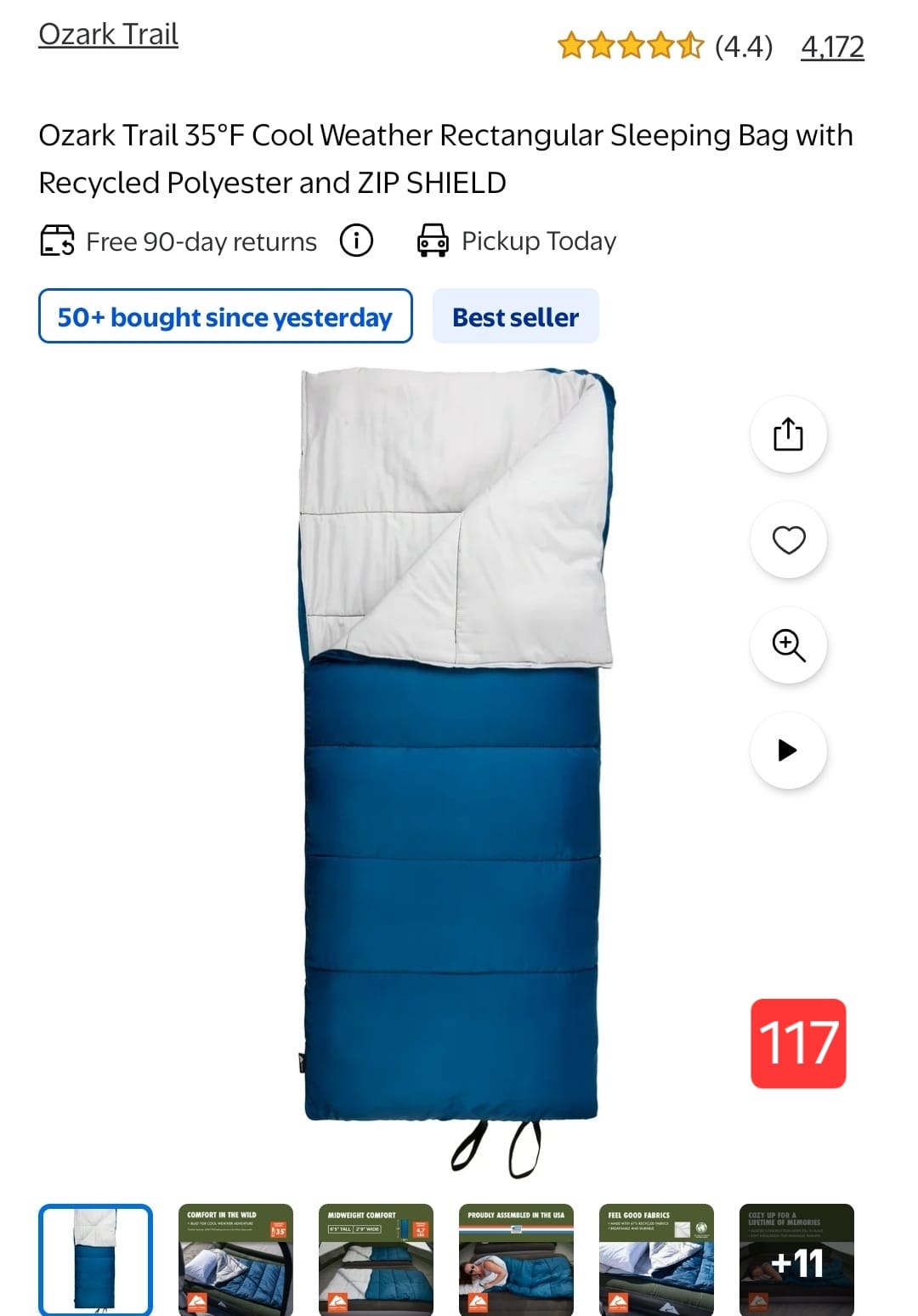Play the product video

[788, 750]
